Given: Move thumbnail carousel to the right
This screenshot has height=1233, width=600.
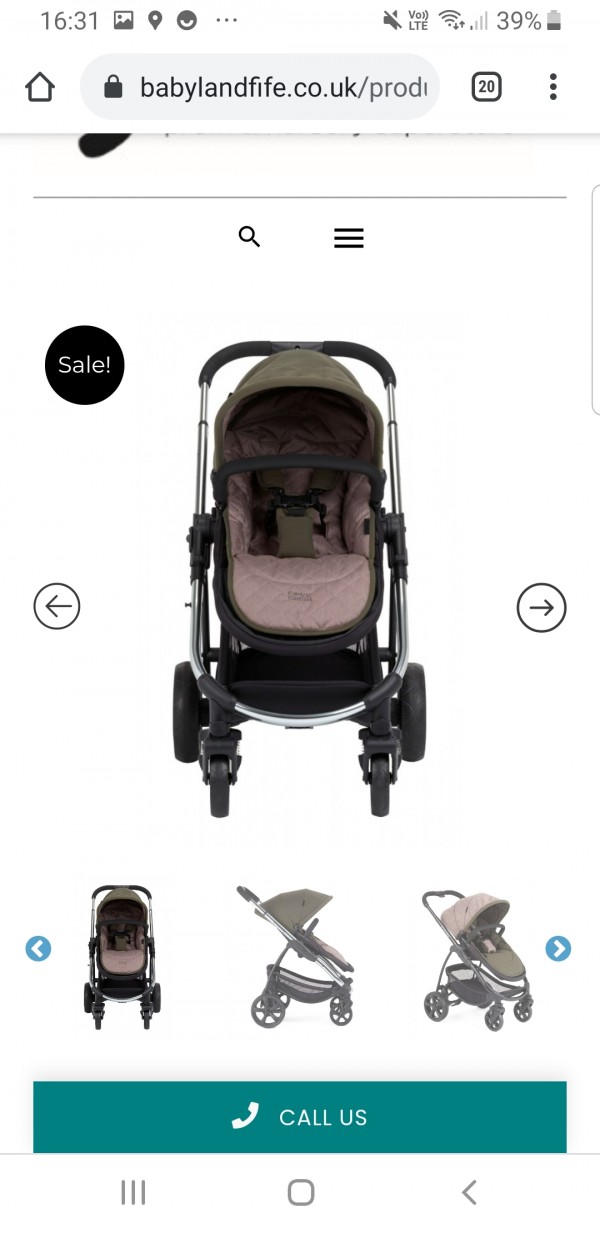Looking at the screenshot, I should pos(558,948).
